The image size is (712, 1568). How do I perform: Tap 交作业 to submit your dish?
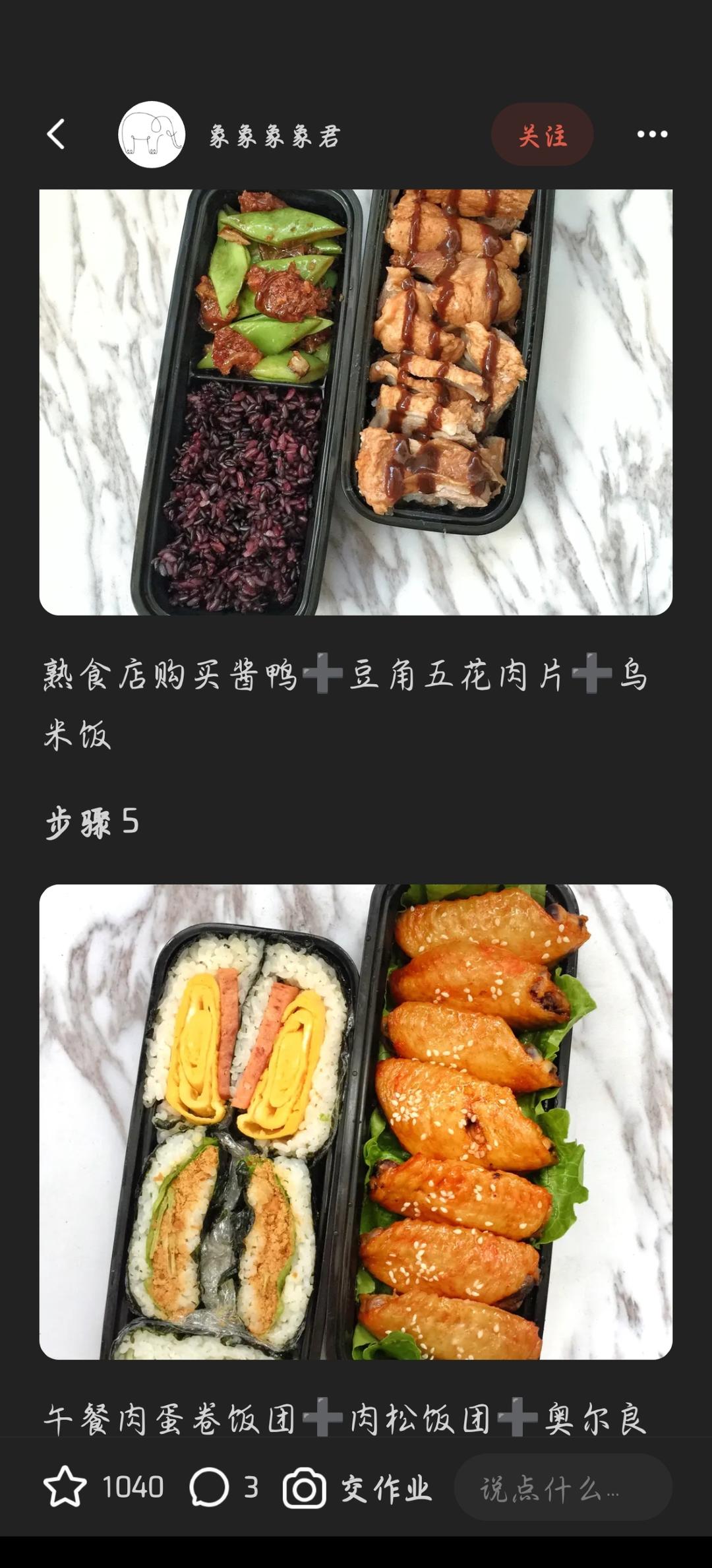point(358,1488)
